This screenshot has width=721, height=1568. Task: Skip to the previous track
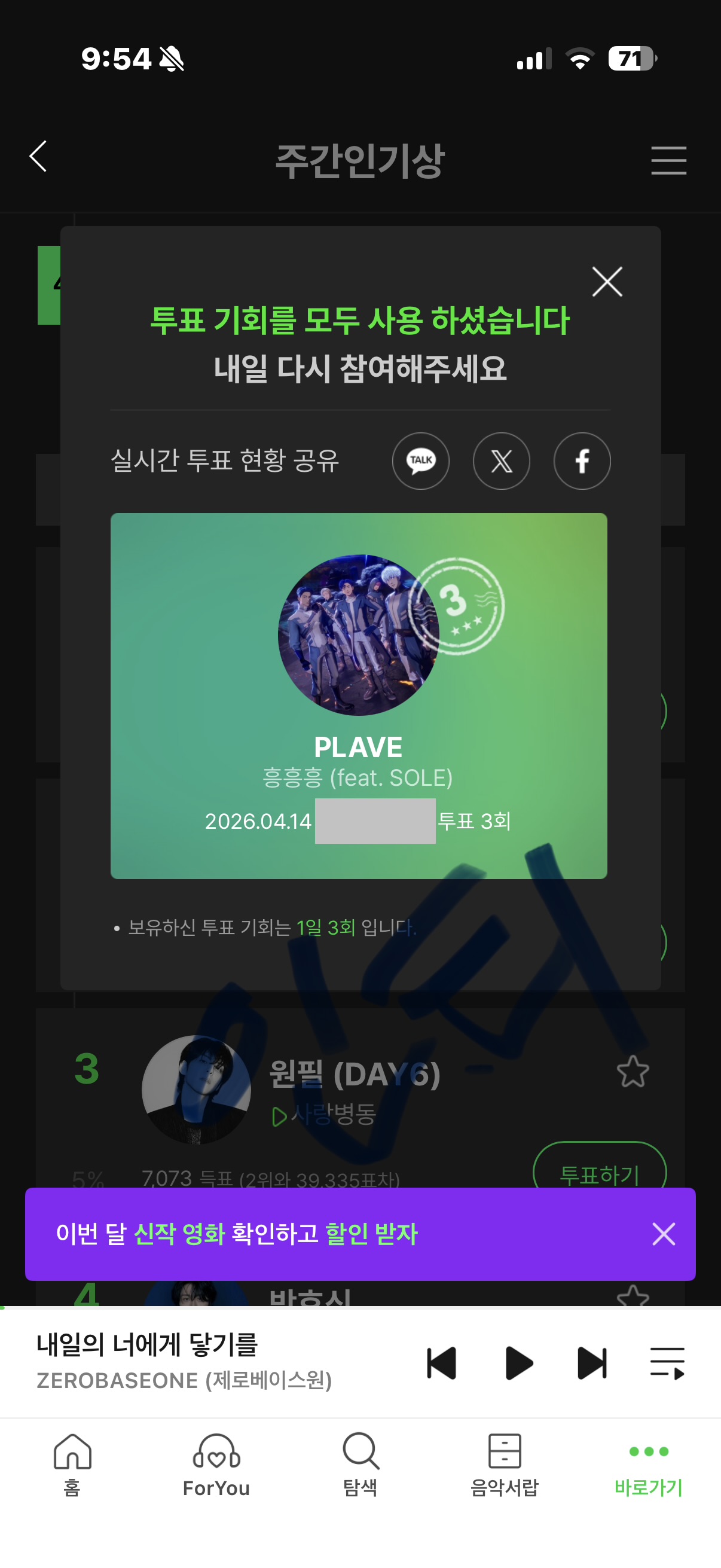pyautogui.click(x=442, y=1362)
